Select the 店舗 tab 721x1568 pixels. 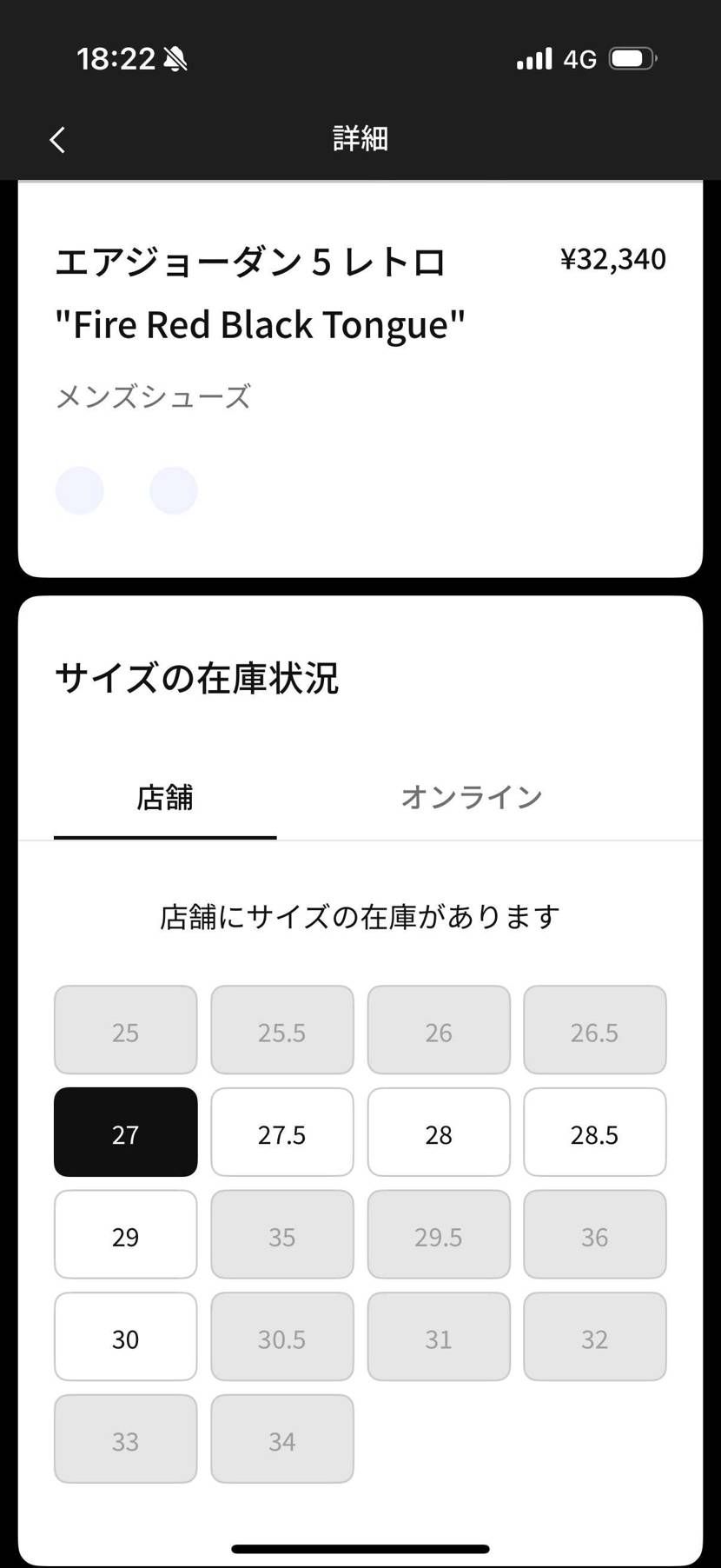tap(165, 797)
